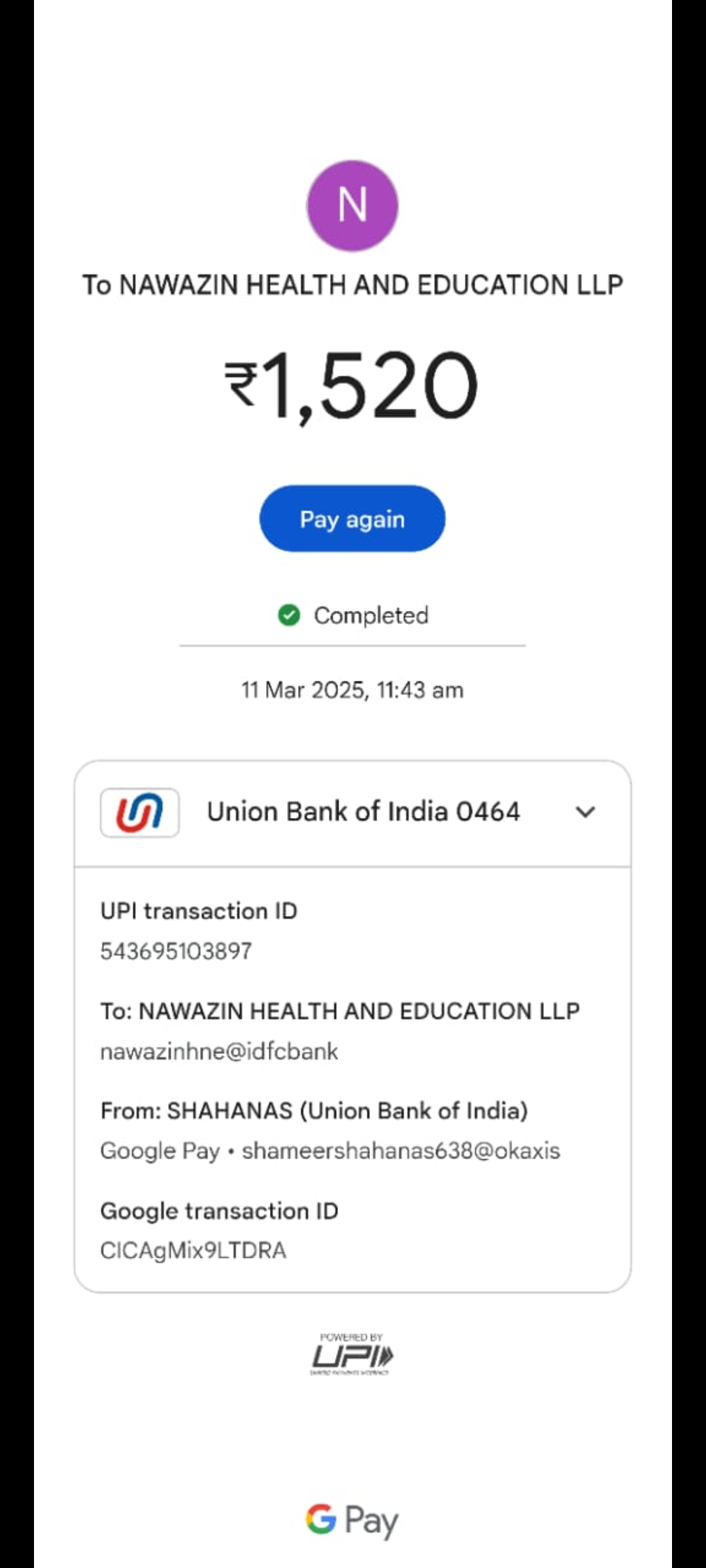Tap the Pay again button
706x1568 pixels.
352,519
